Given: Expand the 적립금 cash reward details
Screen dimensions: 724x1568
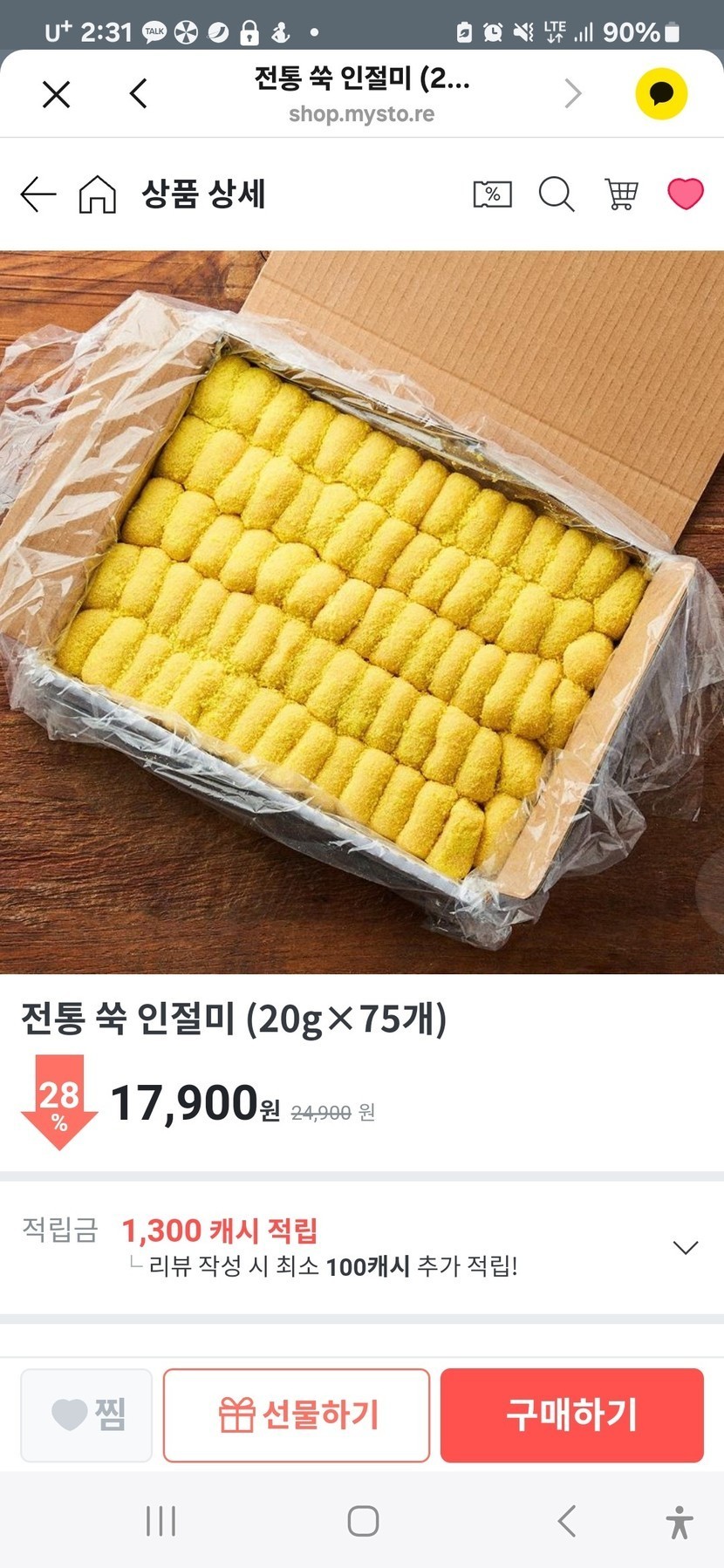Looking at the screenshot, I should click(x=686, y=1247).
